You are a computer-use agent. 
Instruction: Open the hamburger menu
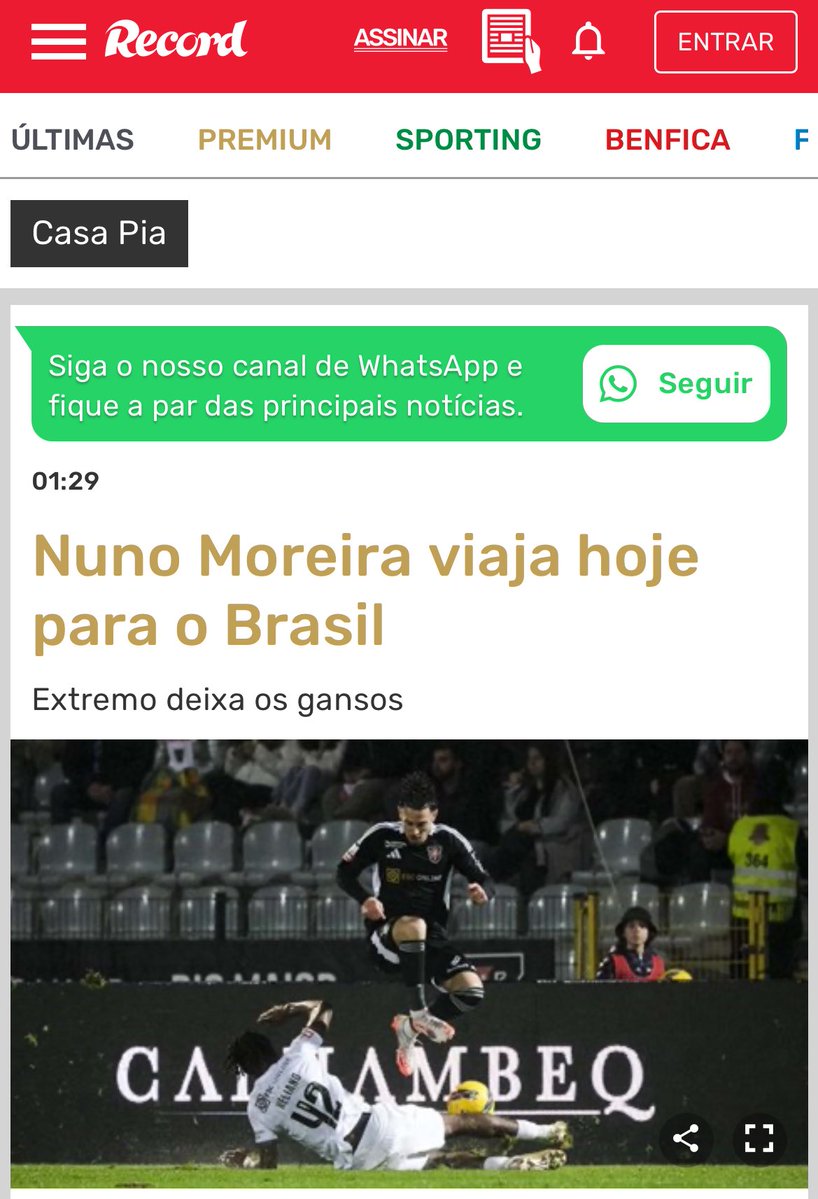pyautogui.click(x=58, y=41)
